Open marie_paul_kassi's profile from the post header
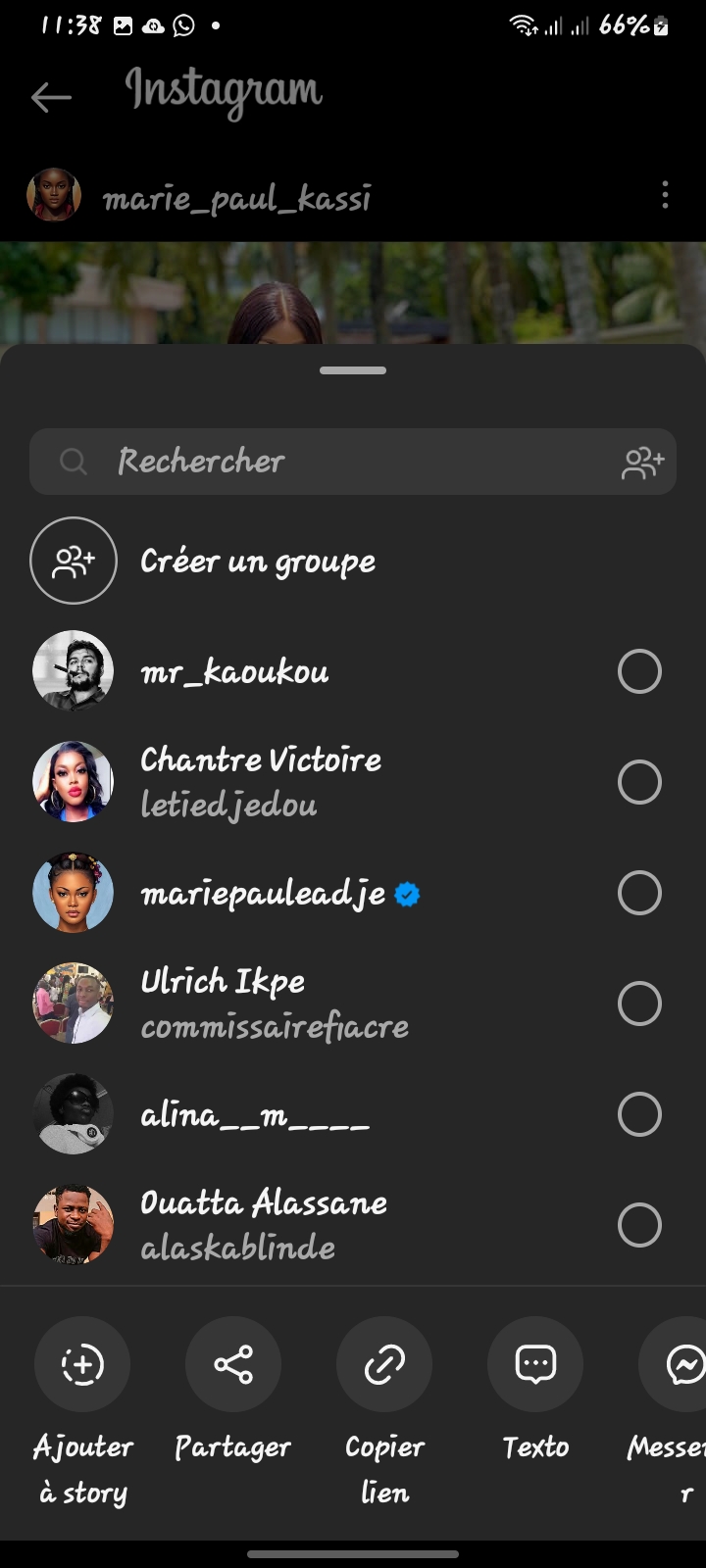Image resolution: width=706 pixels, height=1568 pixels. [x=236, y=197]
